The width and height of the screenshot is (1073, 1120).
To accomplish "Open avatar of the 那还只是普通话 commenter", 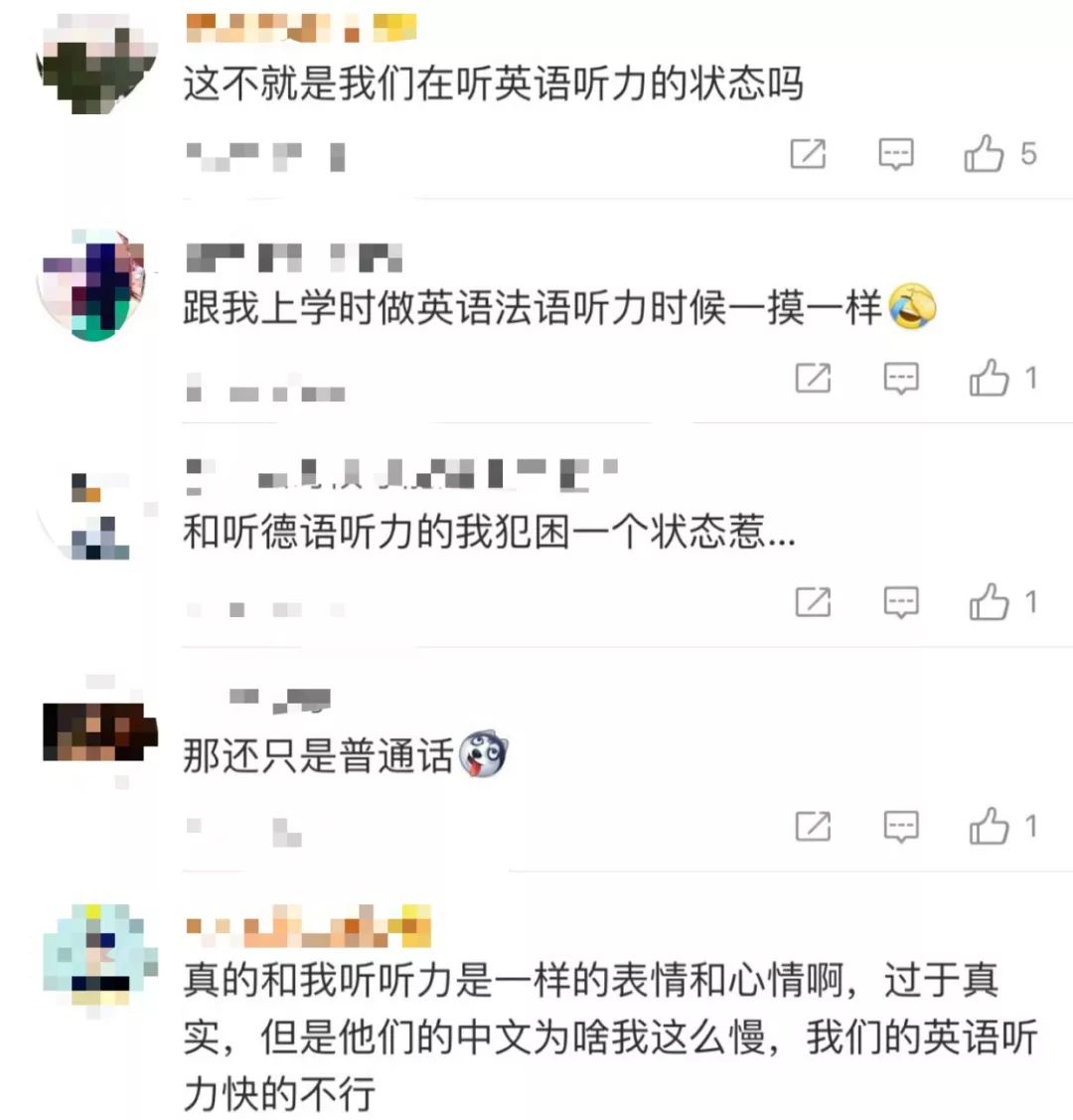I will [x=97, y=732].
